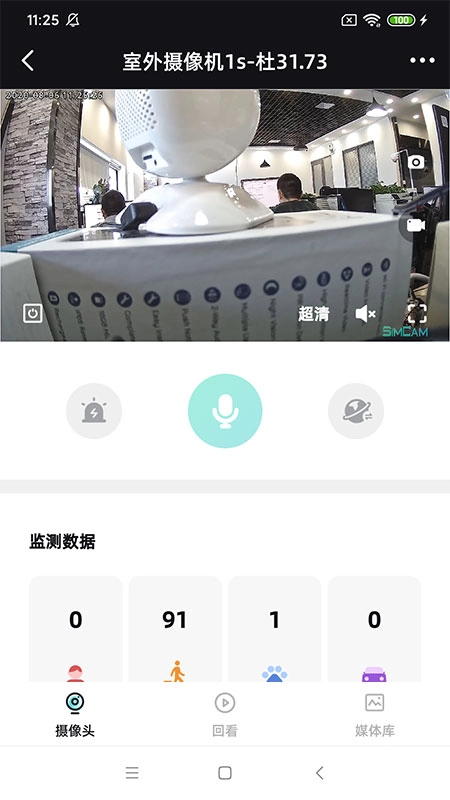Screen dimensions: 450x800
Task: Open the motion card showing 91
Action: [x=175, y=629]
